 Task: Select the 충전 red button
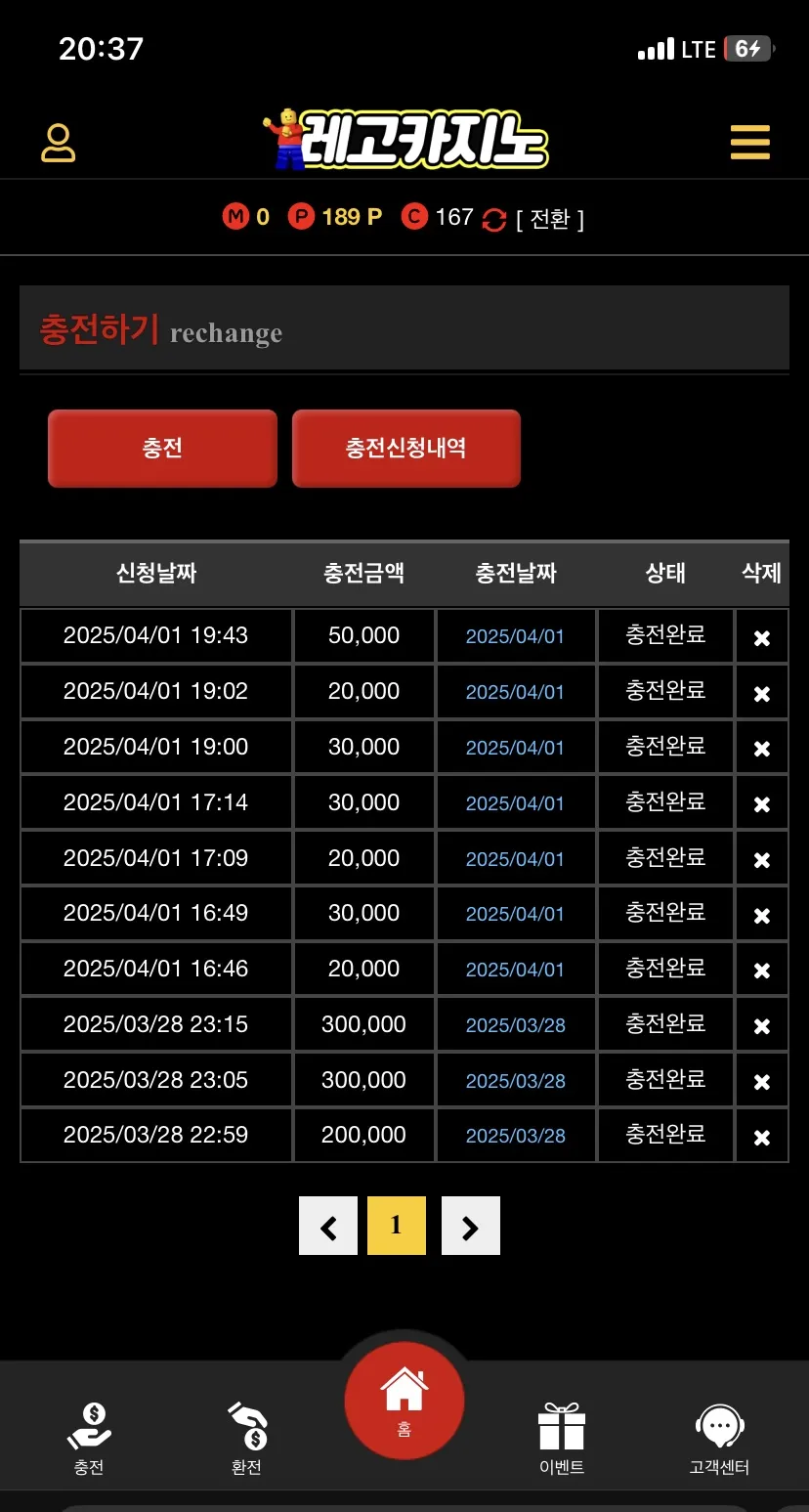162,449
